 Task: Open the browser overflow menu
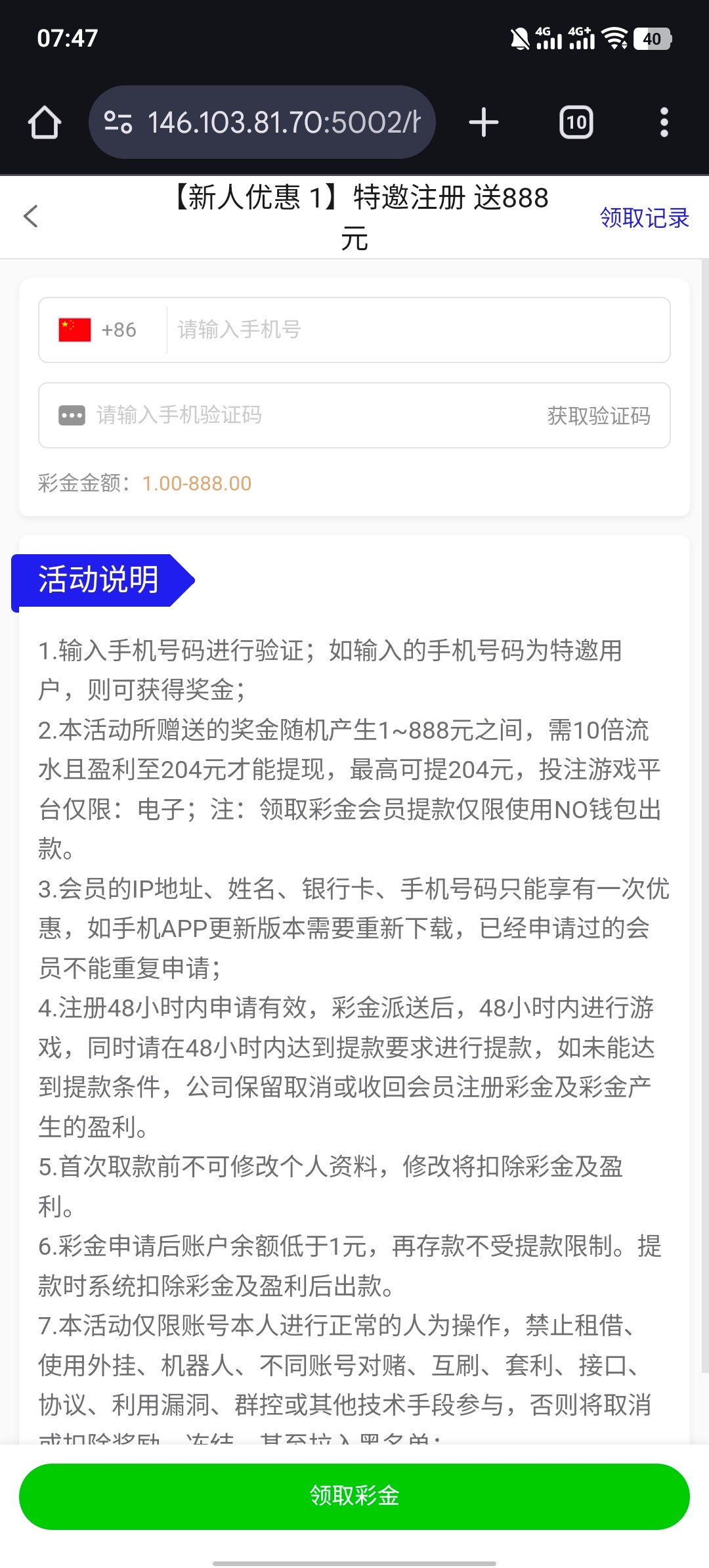tap(664, 122)
